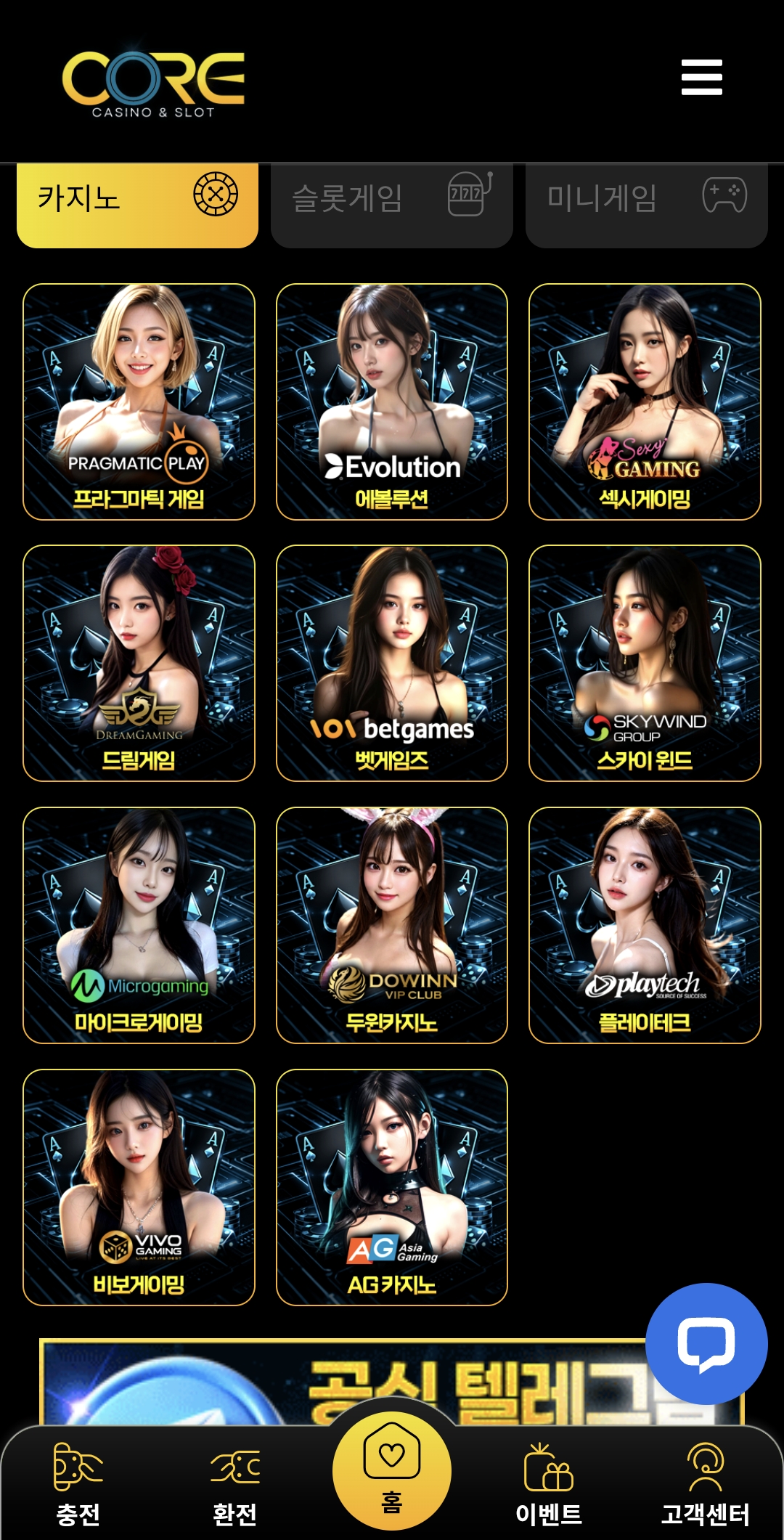Open the 프라그마틱 게임 card
Image resolution: width=784 pixels, height=1540 pixels.
[139, 402]
